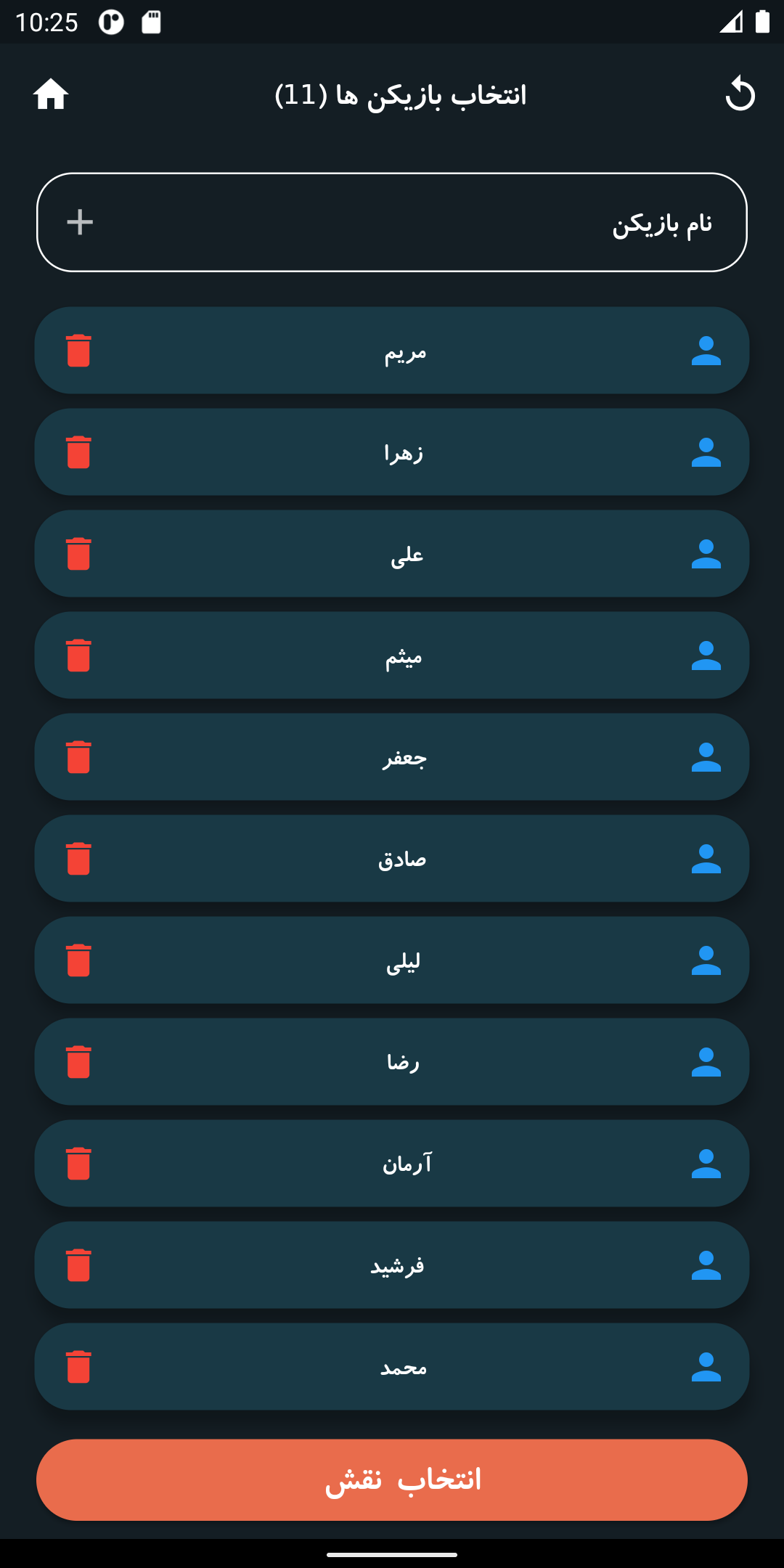
Task: Tap the person icon next to لیلی
Action: tap(708, 960)
